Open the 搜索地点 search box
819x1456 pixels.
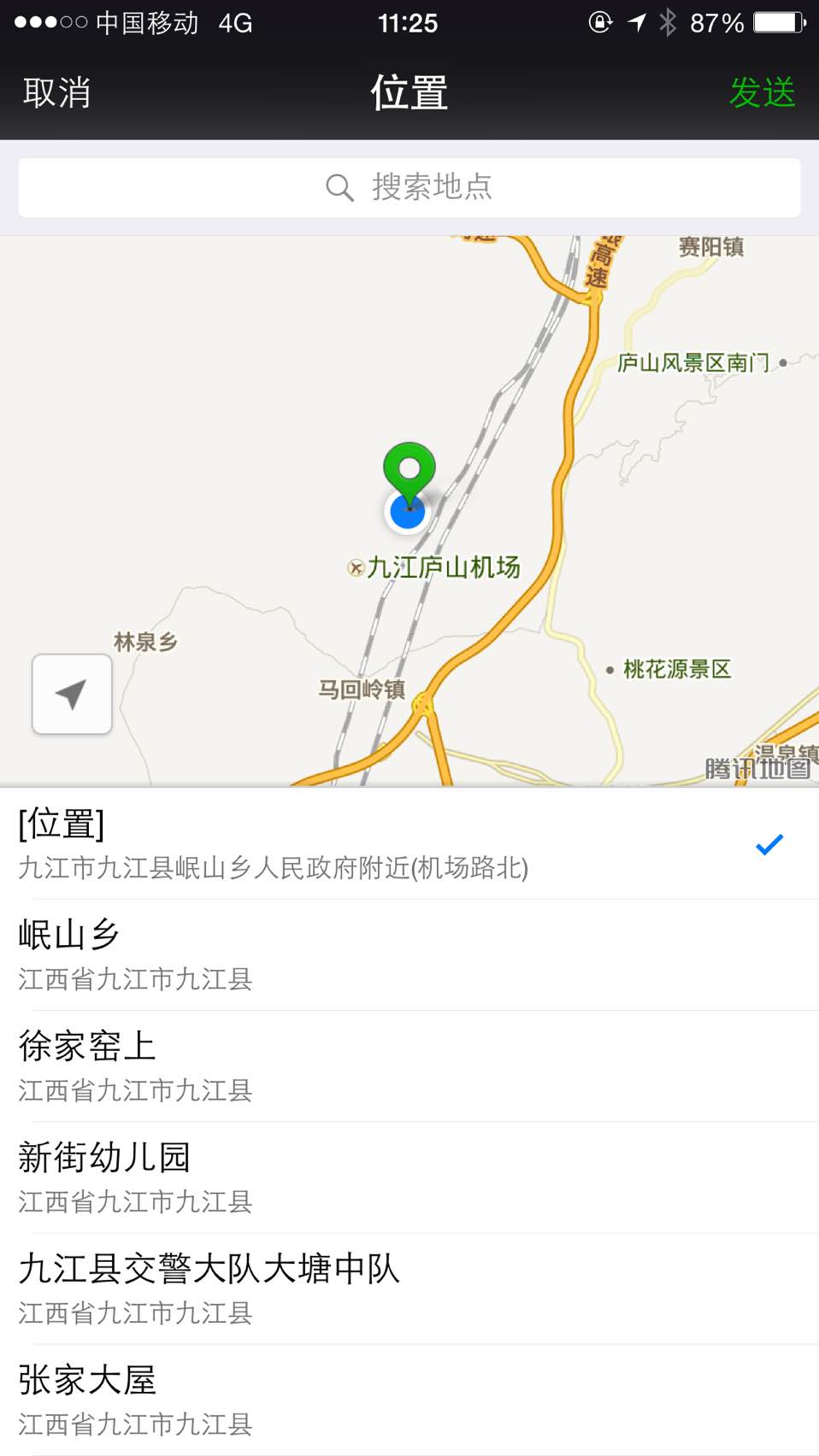tap(409, 187)
